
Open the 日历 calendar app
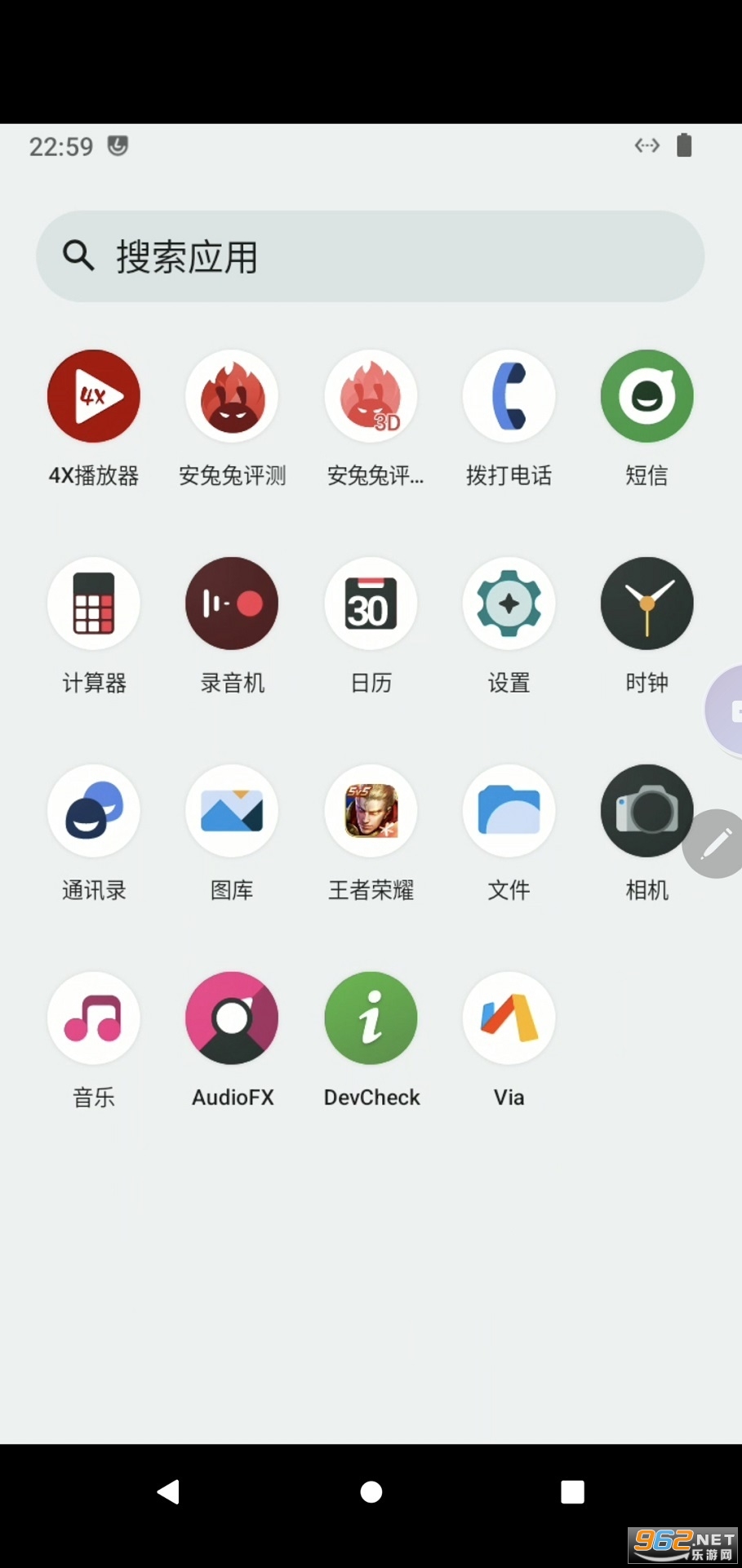pyautogui.click(x=371, y=604)
